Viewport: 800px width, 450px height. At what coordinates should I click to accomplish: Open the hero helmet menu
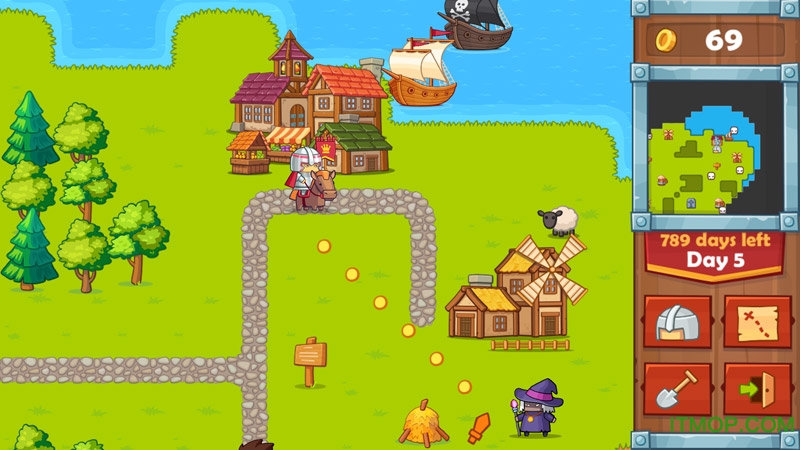coord(677,322)
